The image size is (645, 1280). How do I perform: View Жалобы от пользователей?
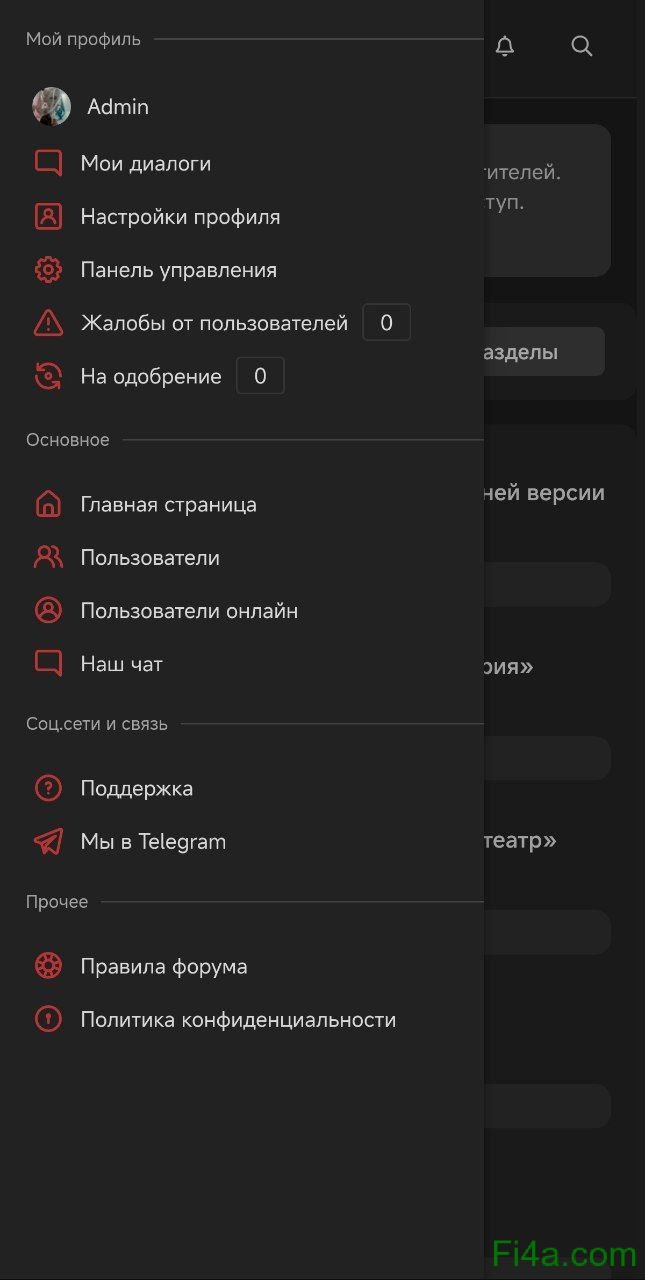(x=214, y=323)
